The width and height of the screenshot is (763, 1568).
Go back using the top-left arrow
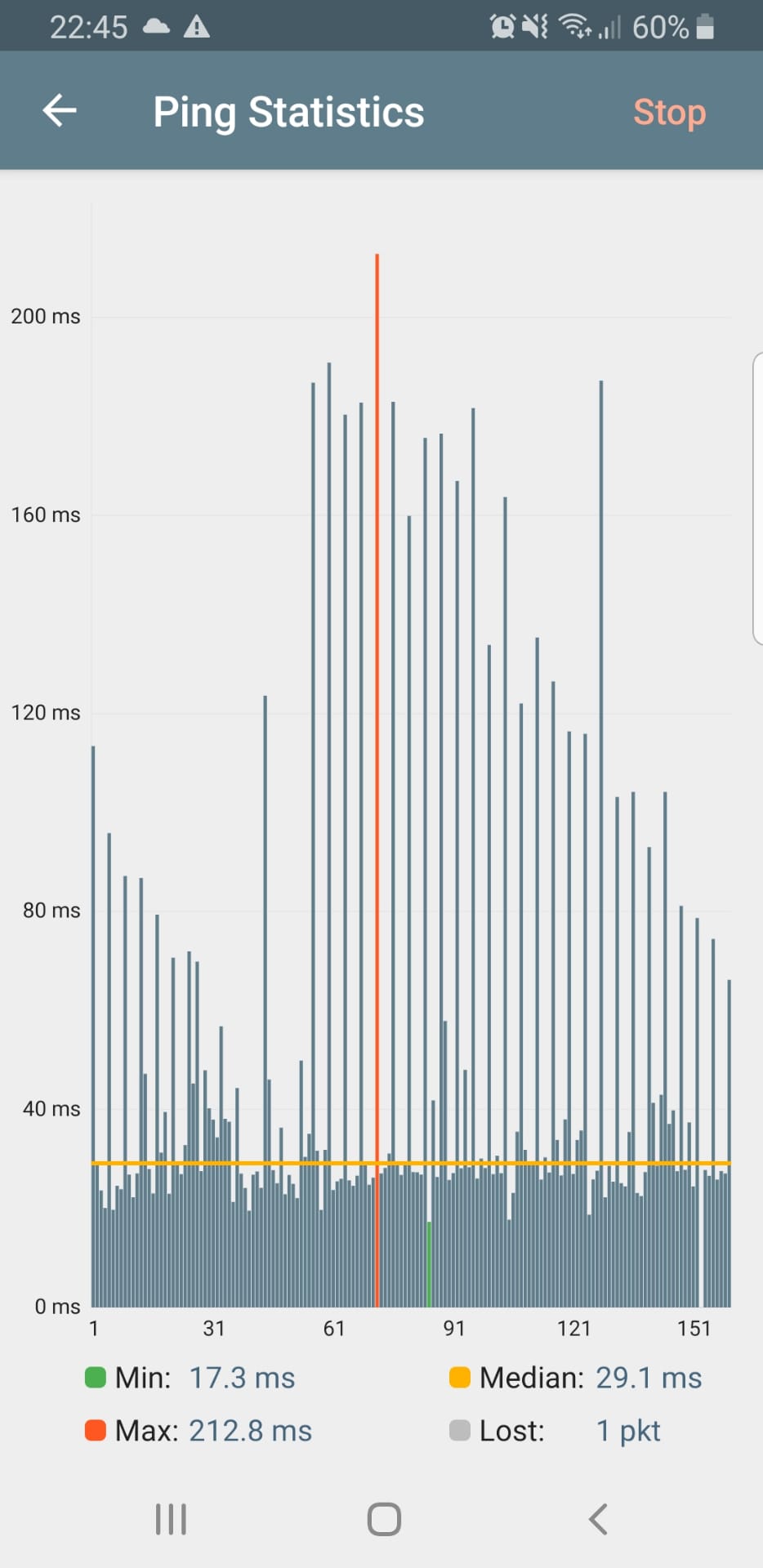click(x=60, y=110)
